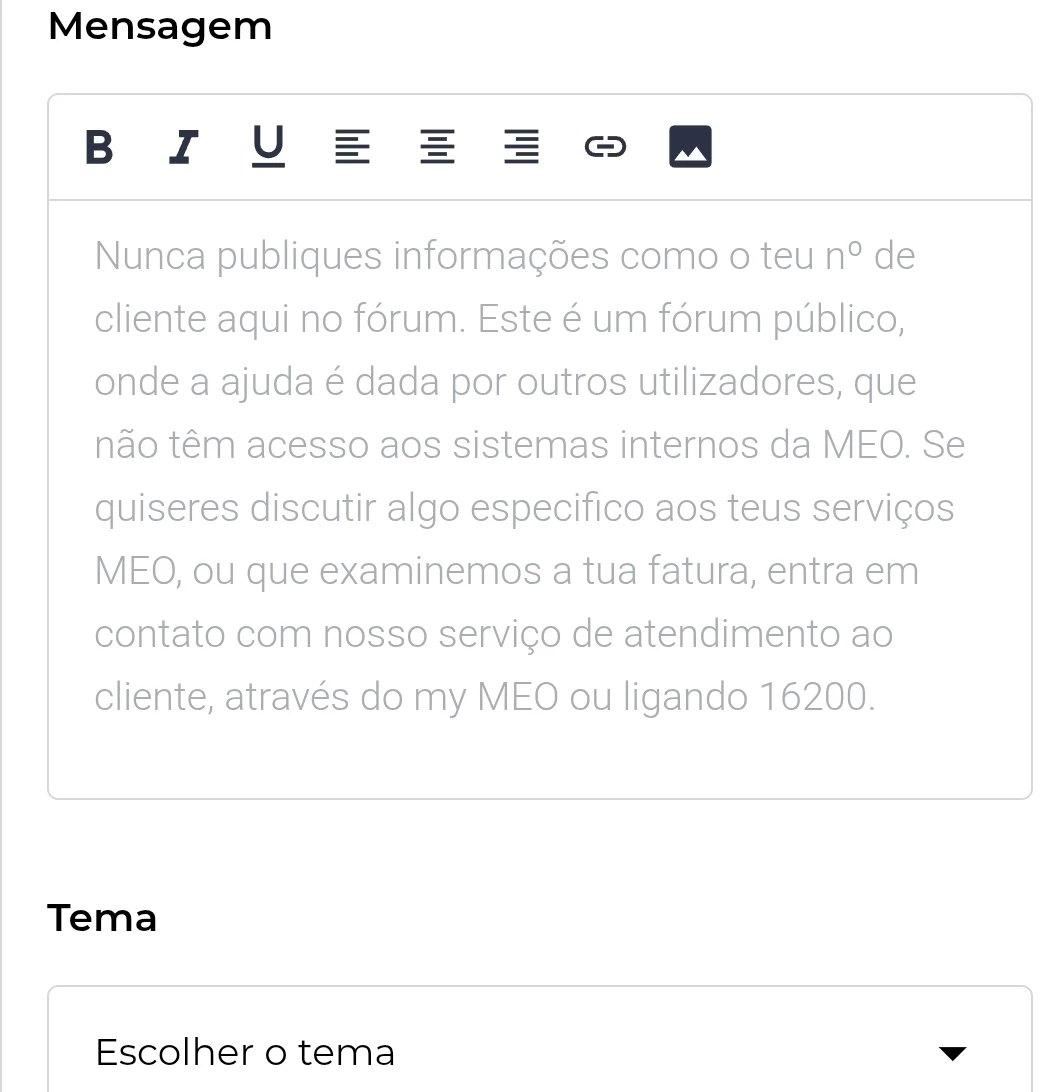The height and width of the screenshot is (1092, 1049).
Task: Align the message text to the right
Action: pyautogui.click(x=521, y=147)
